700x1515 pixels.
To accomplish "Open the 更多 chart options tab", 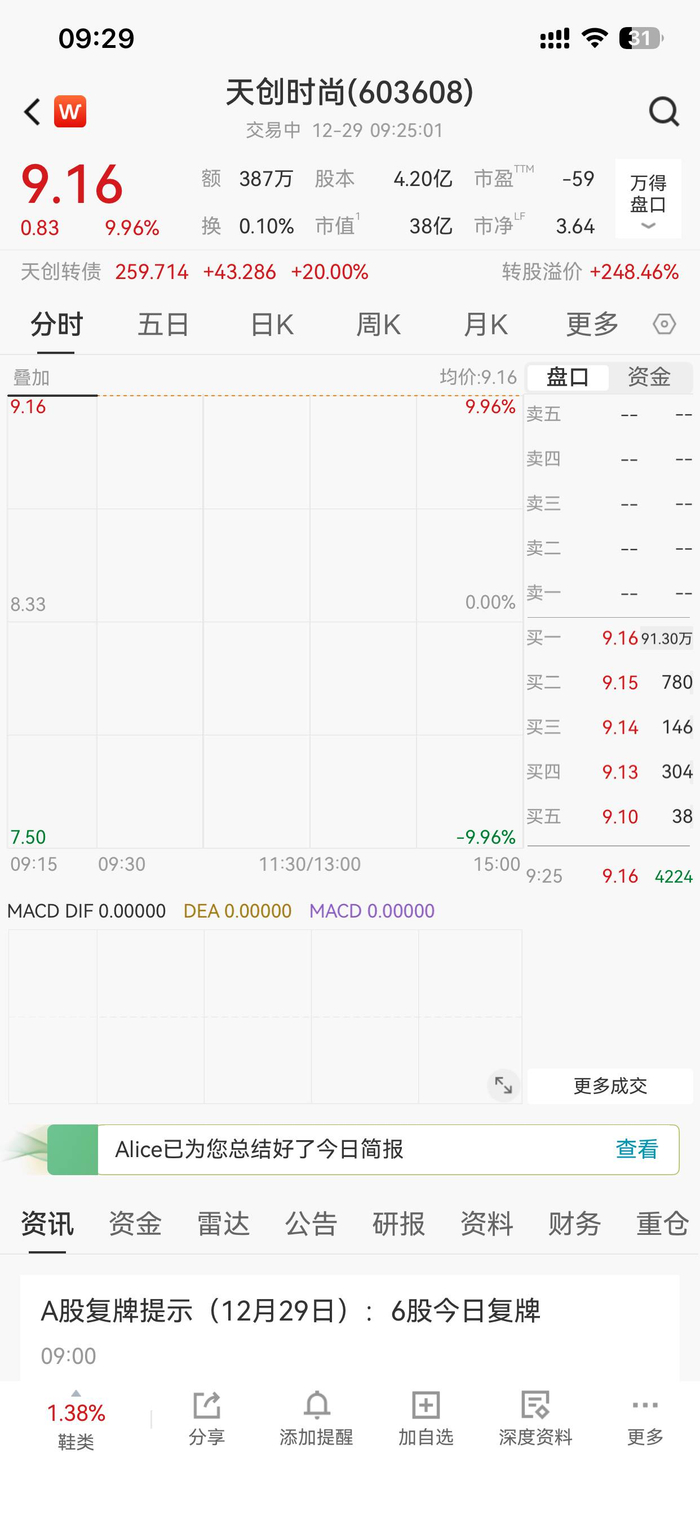I will coord(592,324).
